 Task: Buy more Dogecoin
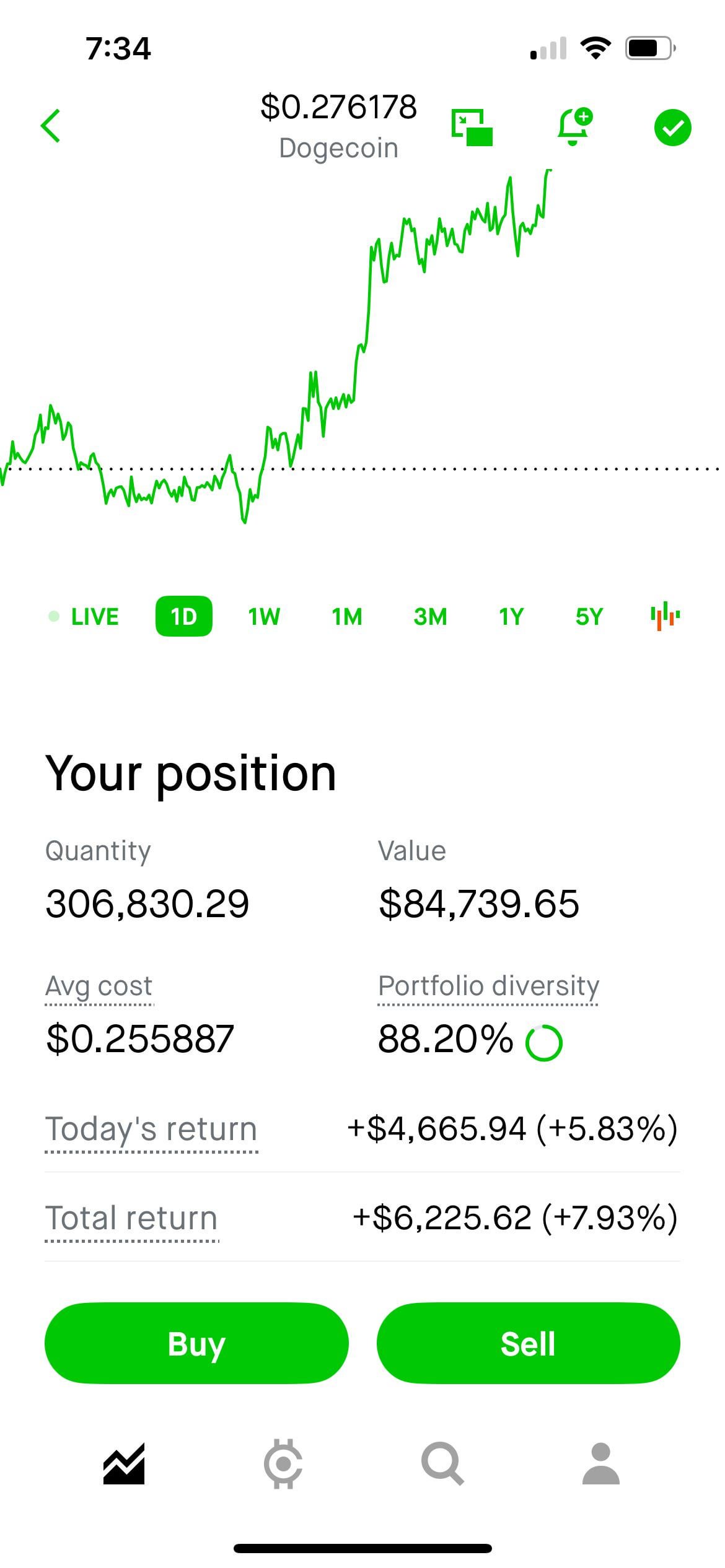(x=196, y=1344)
